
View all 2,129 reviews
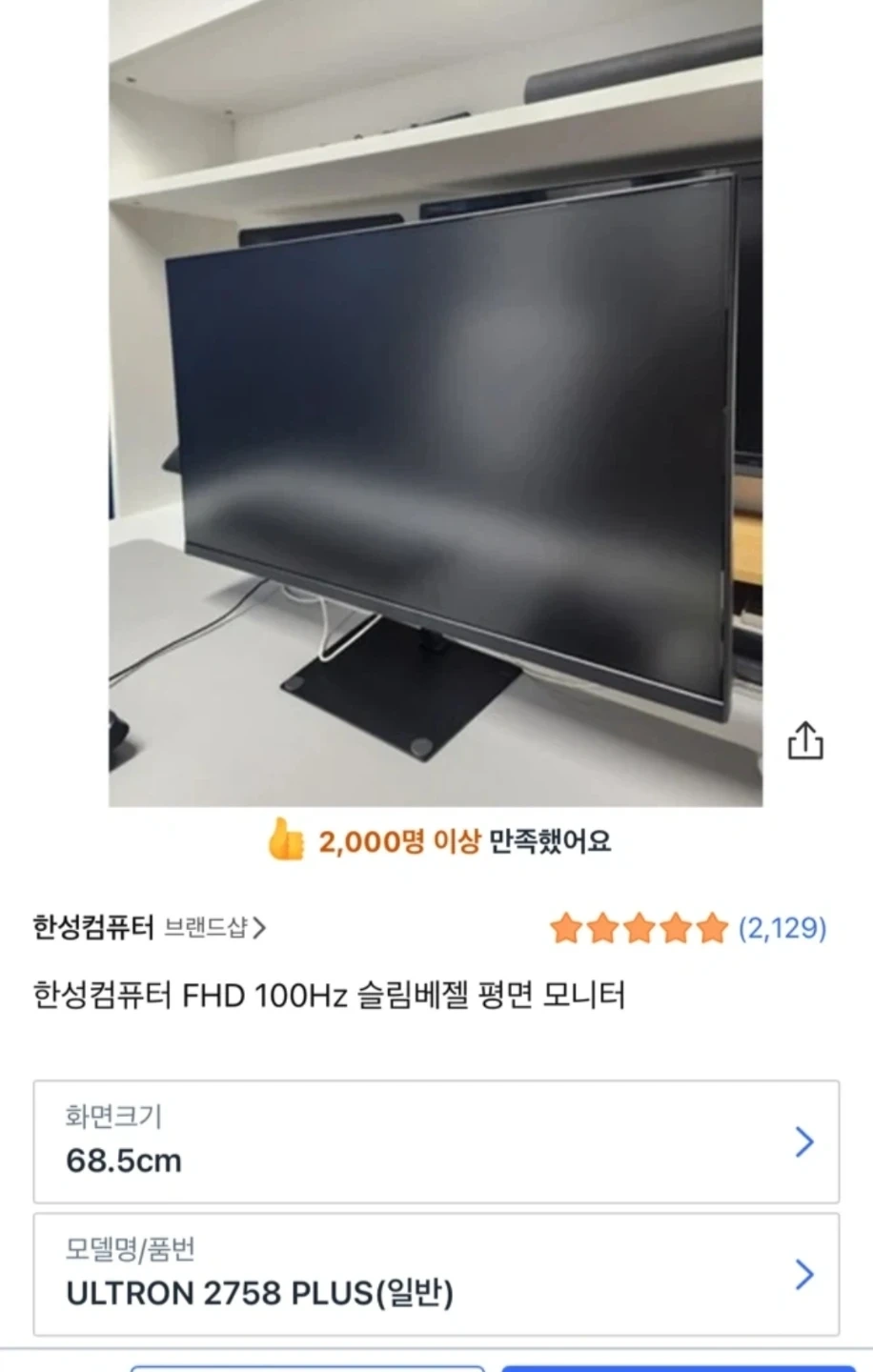pyautogui.click(x=782, y=926)
